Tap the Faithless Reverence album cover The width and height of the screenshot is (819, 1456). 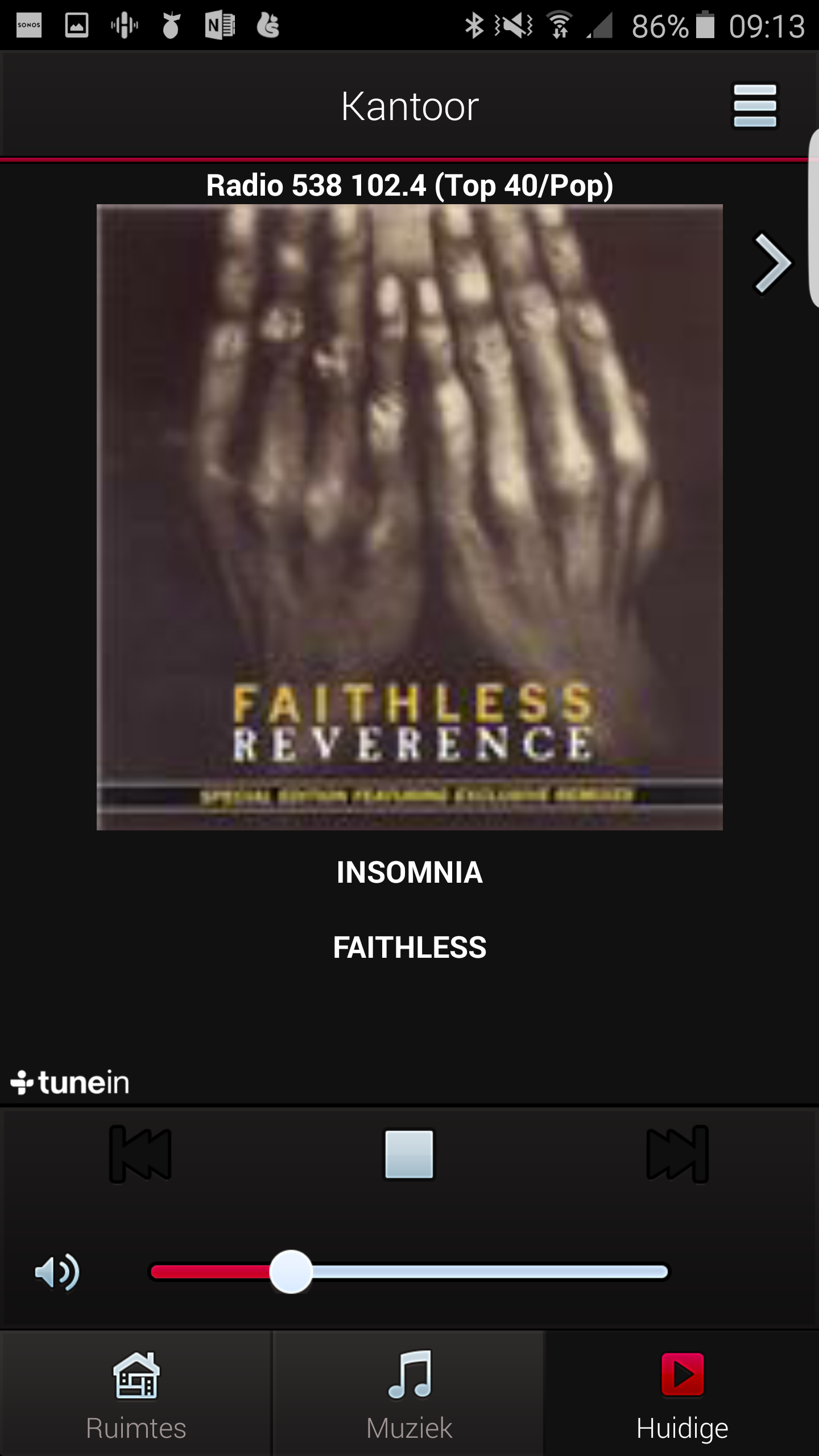[409, 517]
